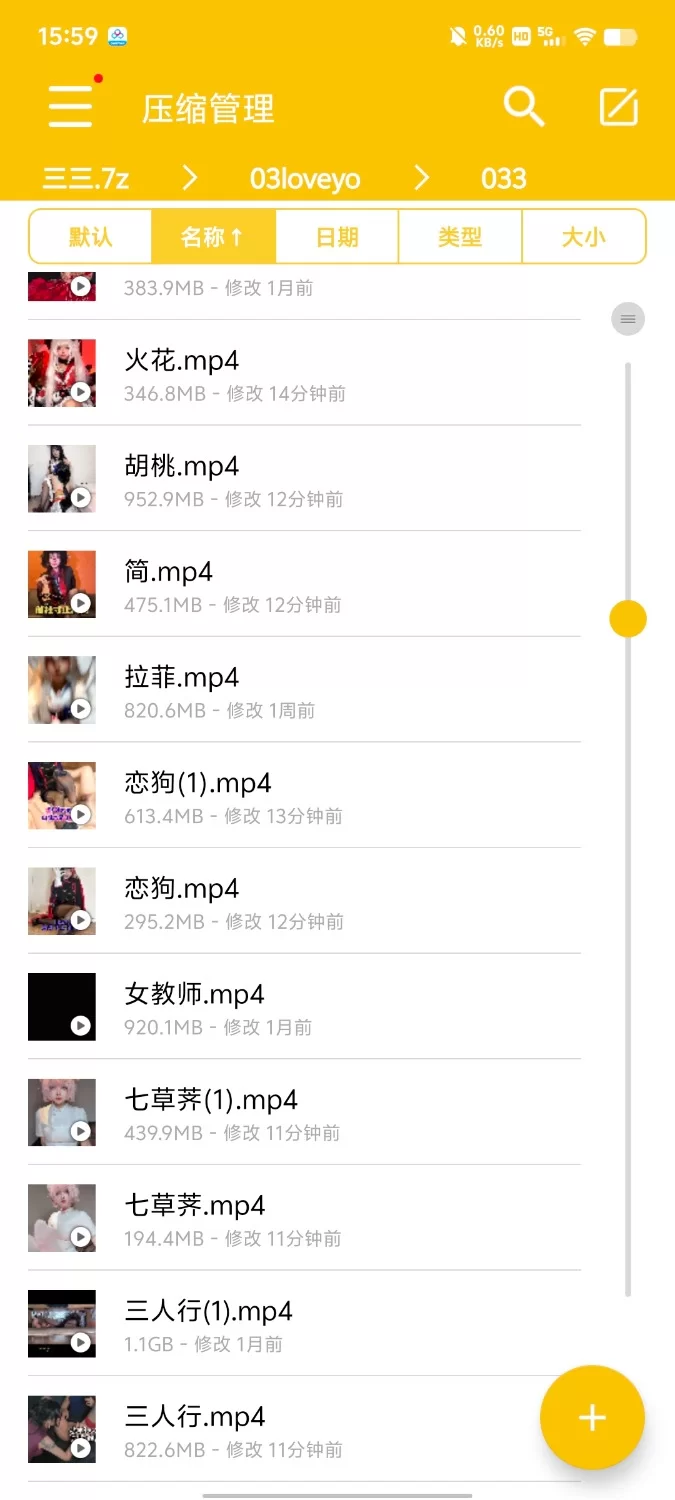Open the hamburger drawer menu

pyautogui.click(x=71, y=106)
